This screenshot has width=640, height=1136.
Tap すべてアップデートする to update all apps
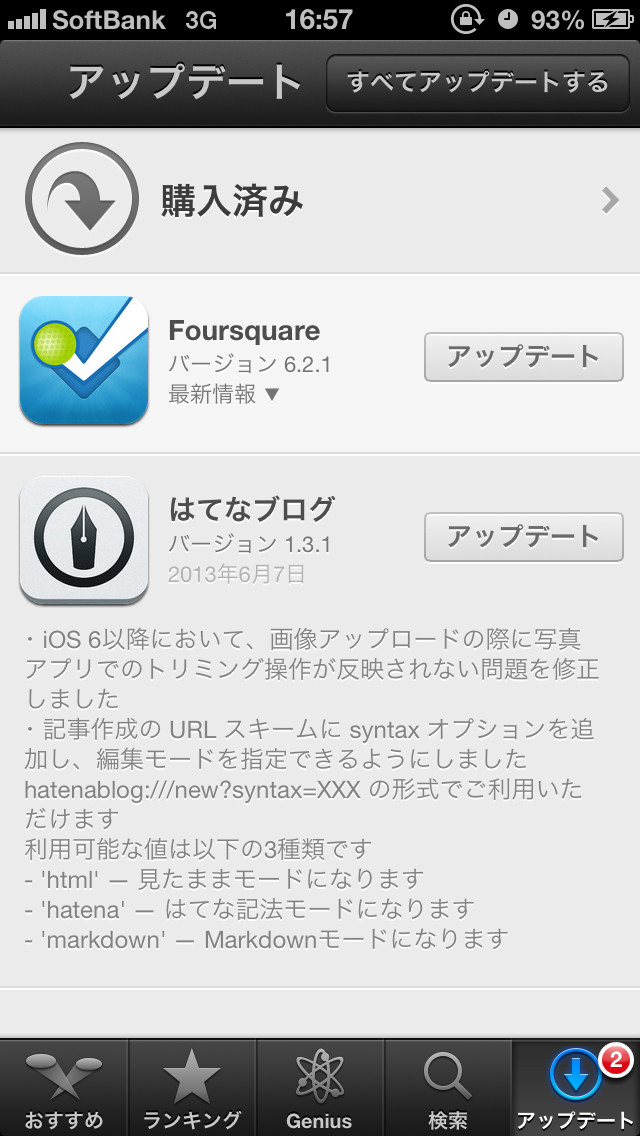(477, 82)
